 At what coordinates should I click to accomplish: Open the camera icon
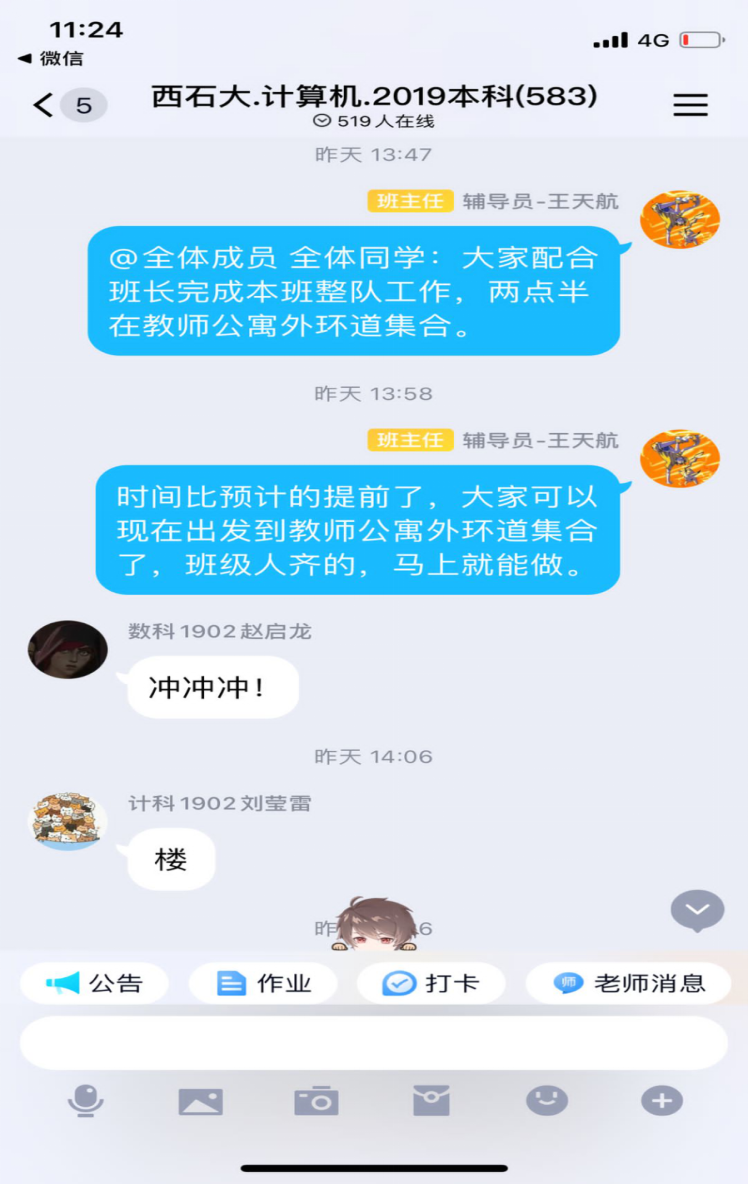[316, 1101]
